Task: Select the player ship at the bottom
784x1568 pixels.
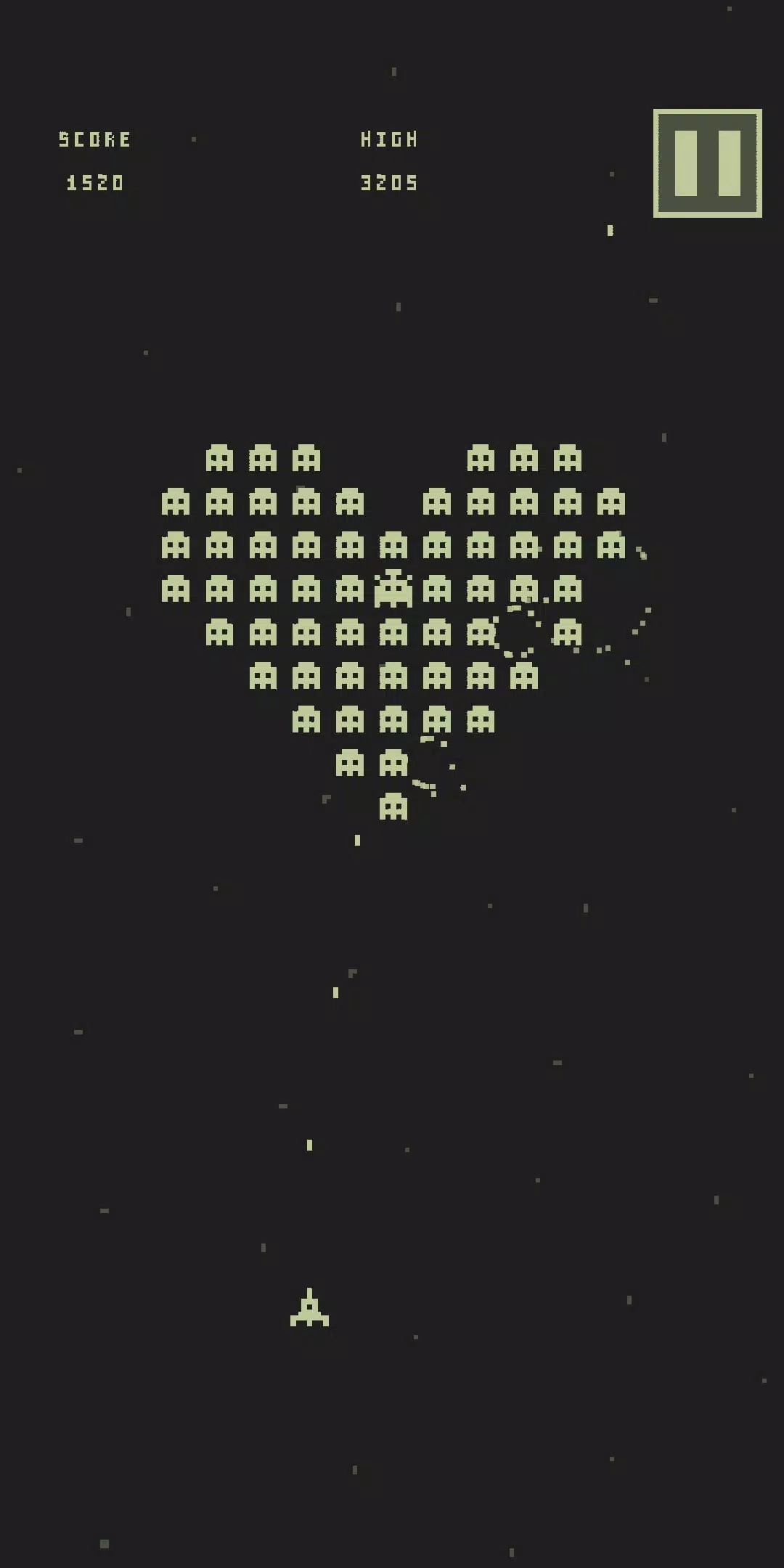Action: tap(310, 1307)
